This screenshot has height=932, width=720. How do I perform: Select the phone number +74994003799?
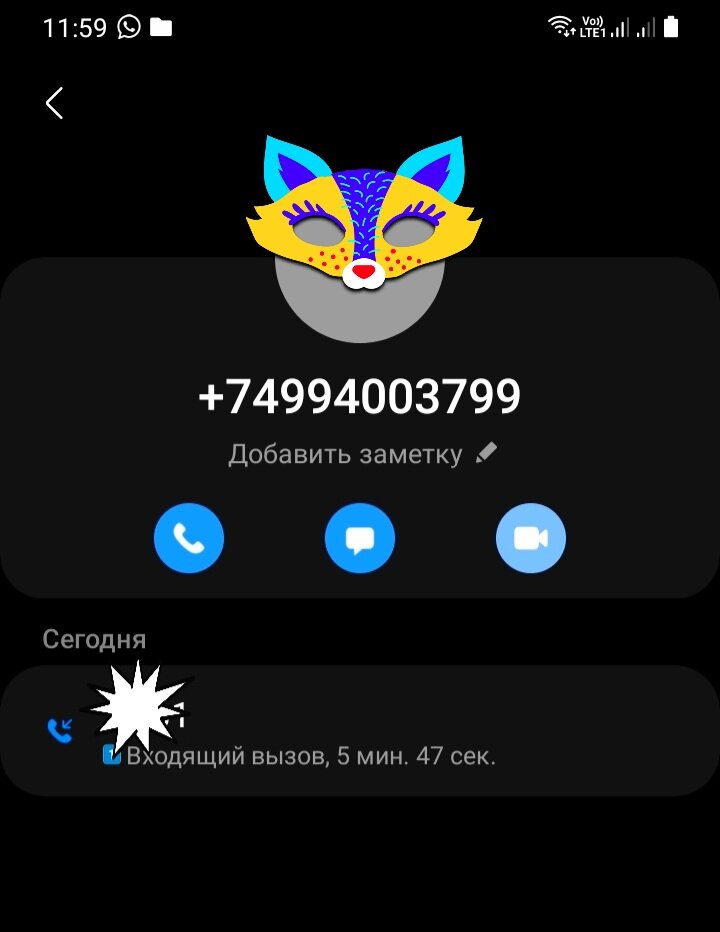360,396
